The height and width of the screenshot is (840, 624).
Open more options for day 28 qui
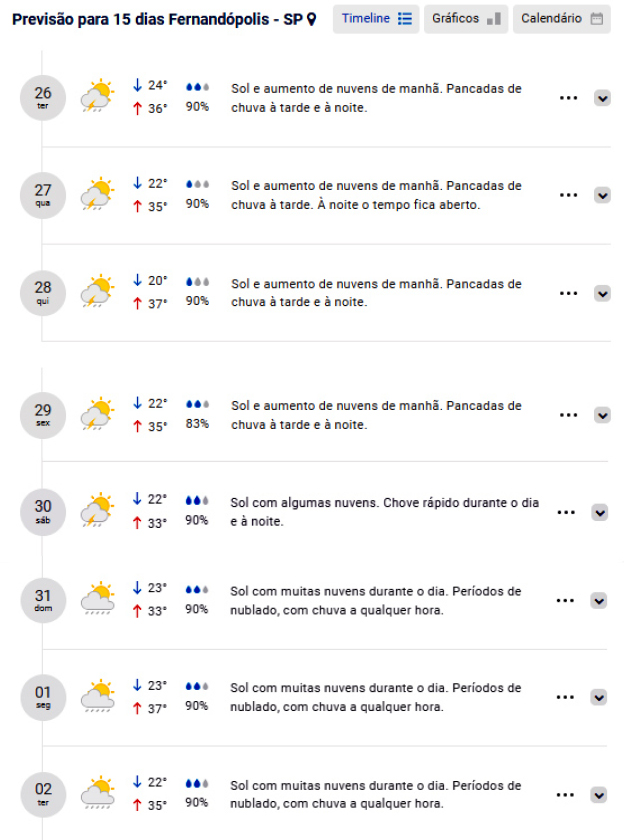click(x=569, y=294)
